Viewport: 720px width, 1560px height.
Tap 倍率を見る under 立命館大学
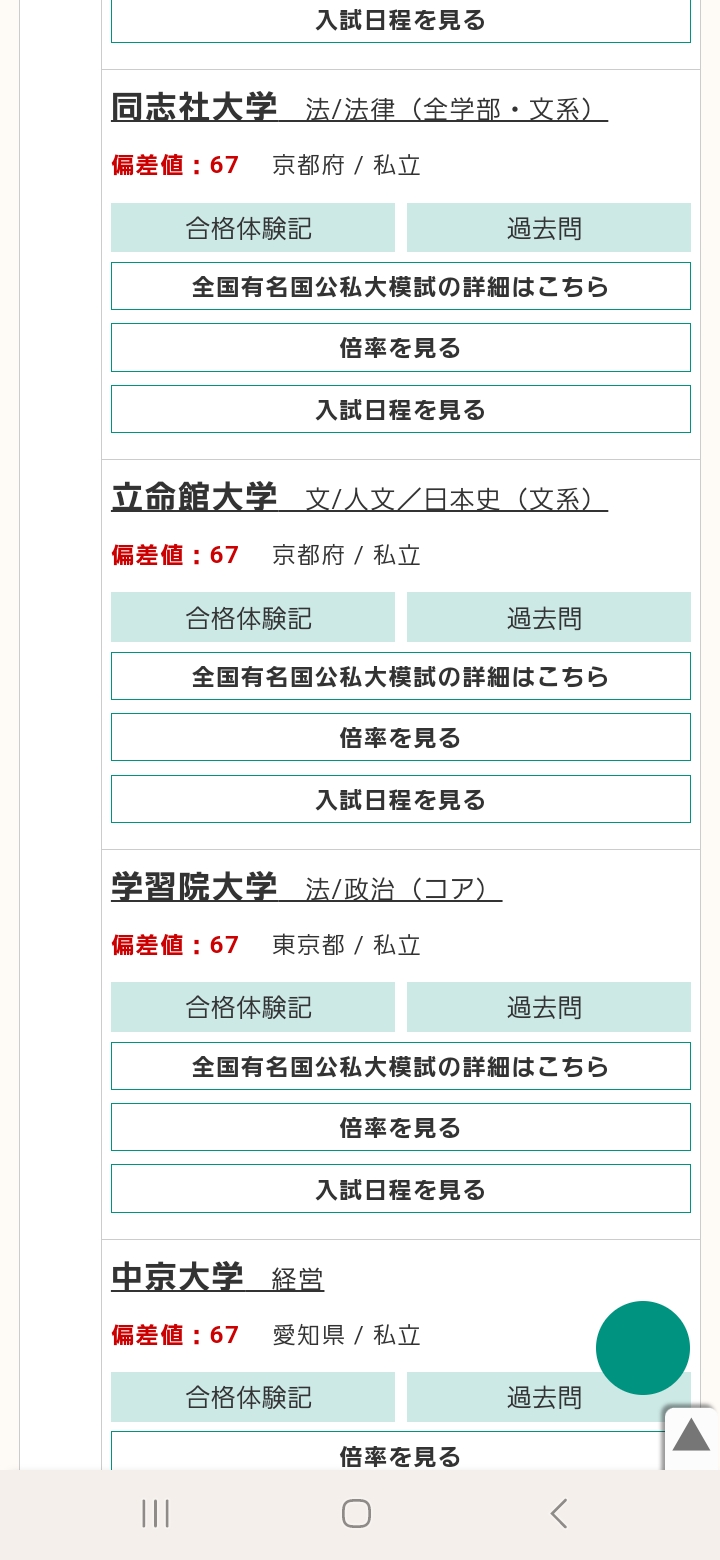pyautogui.click(x=400, y=738)
